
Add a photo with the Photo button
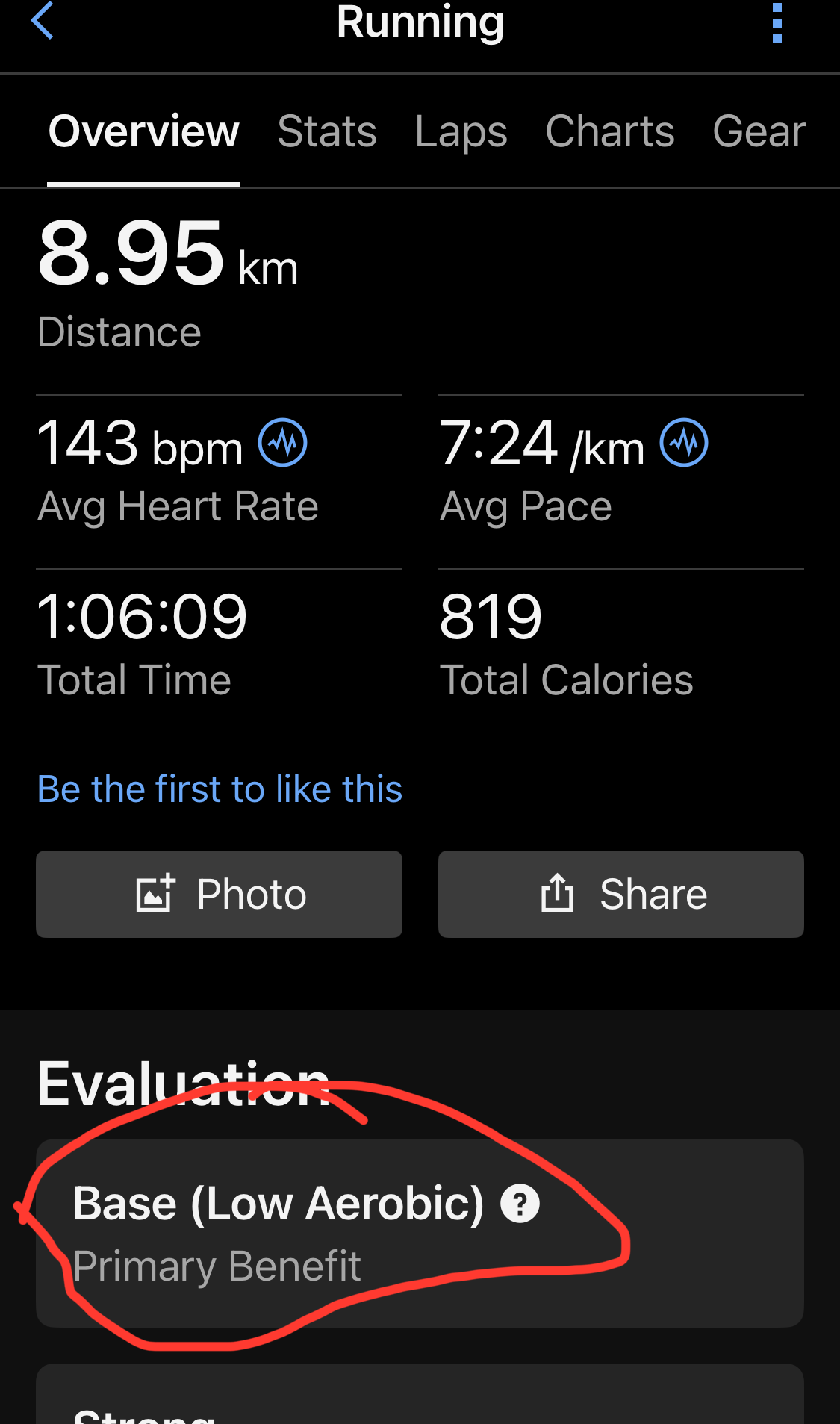coord(219,894)
